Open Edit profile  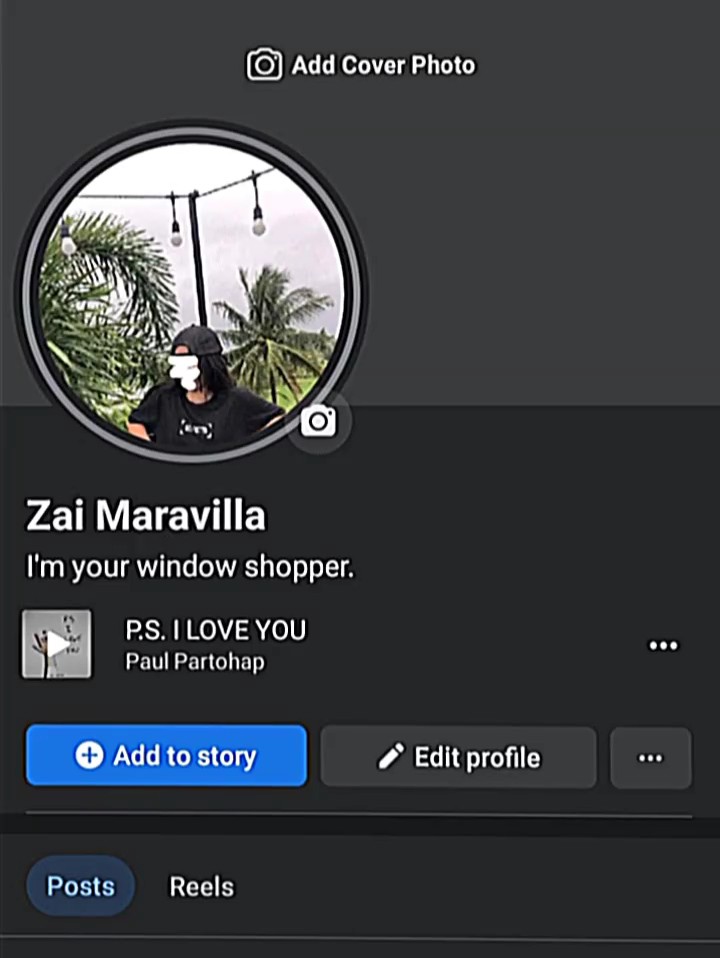click(x=458, y=757)
